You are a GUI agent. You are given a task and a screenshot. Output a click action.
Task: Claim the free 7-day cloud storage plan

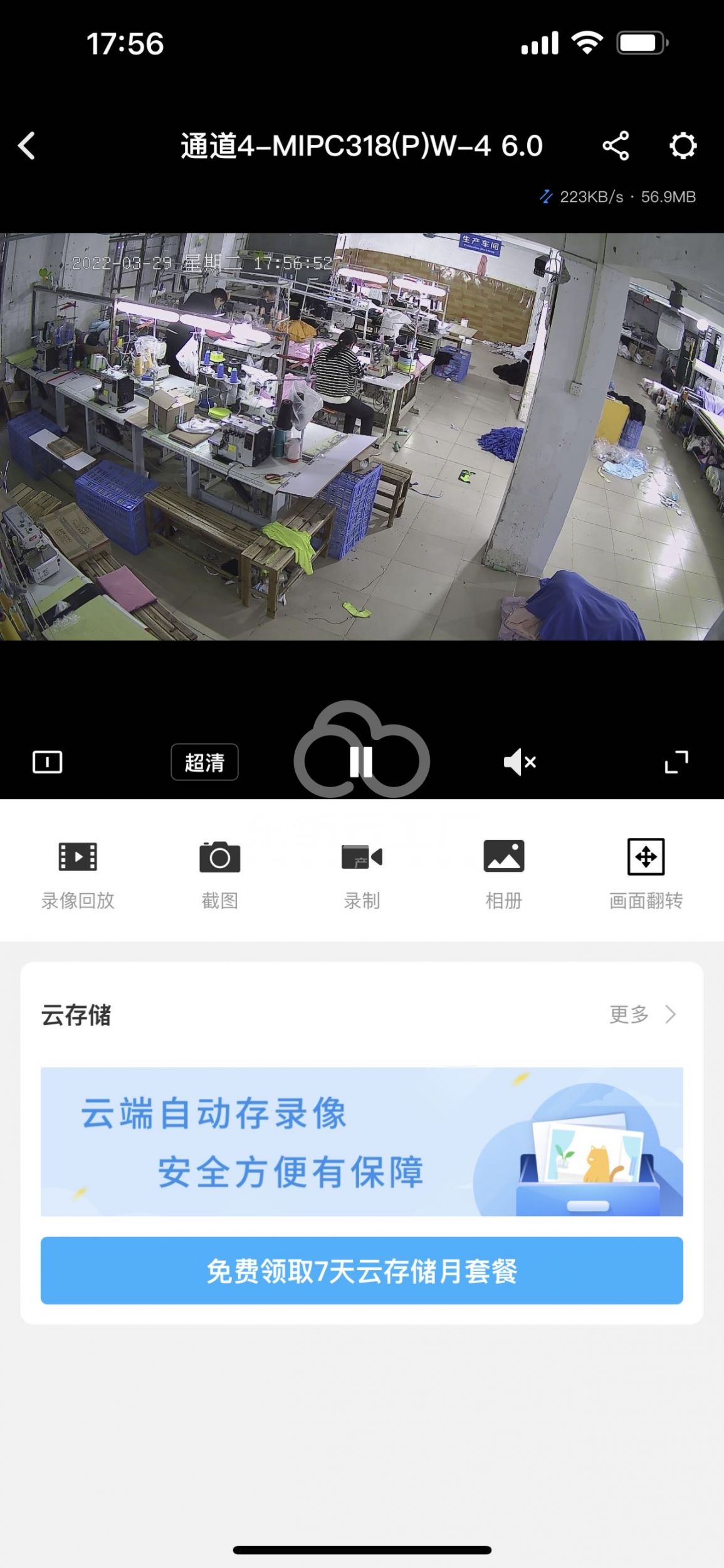pos(362,1271)
